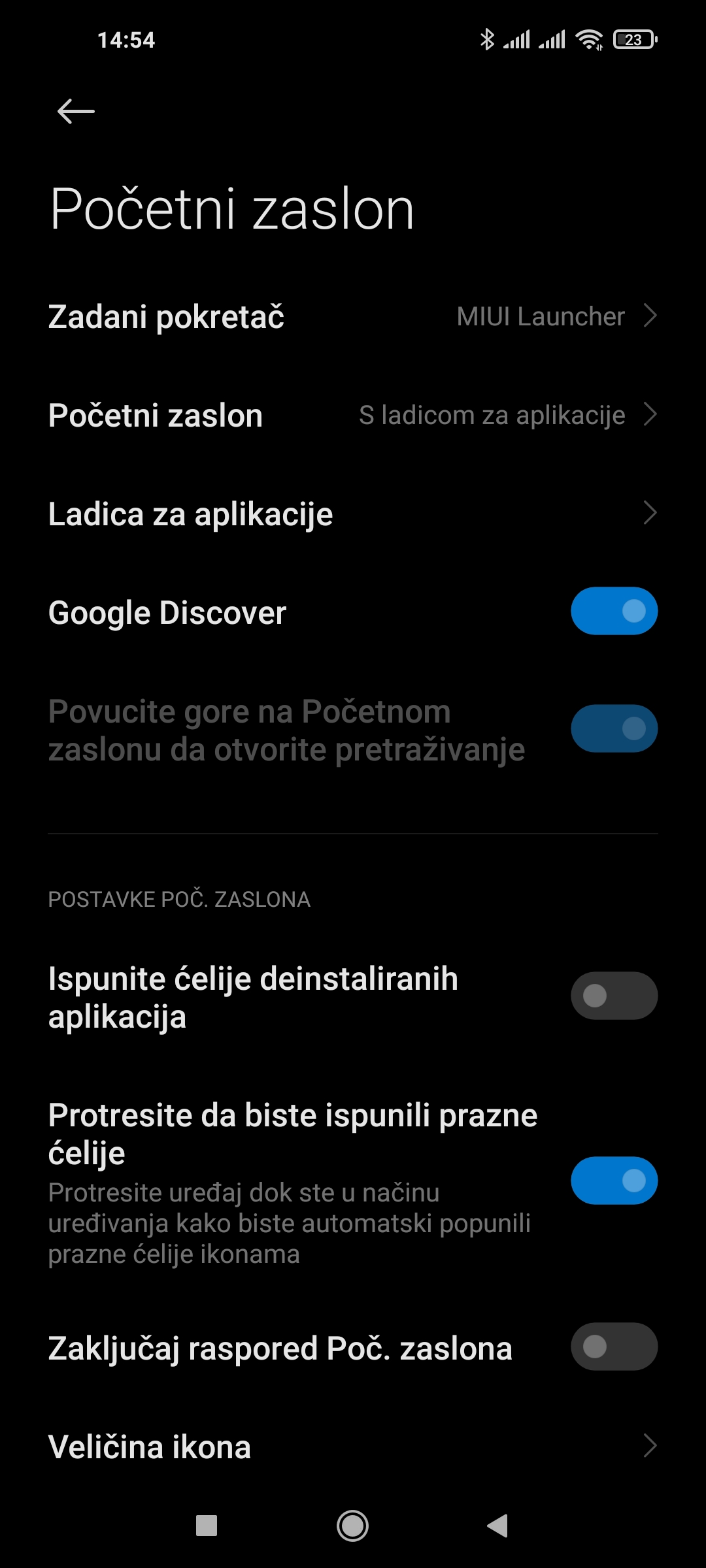Screen dimensions: 706x1568
Task: Tap the system home button
Action: 352,1526
